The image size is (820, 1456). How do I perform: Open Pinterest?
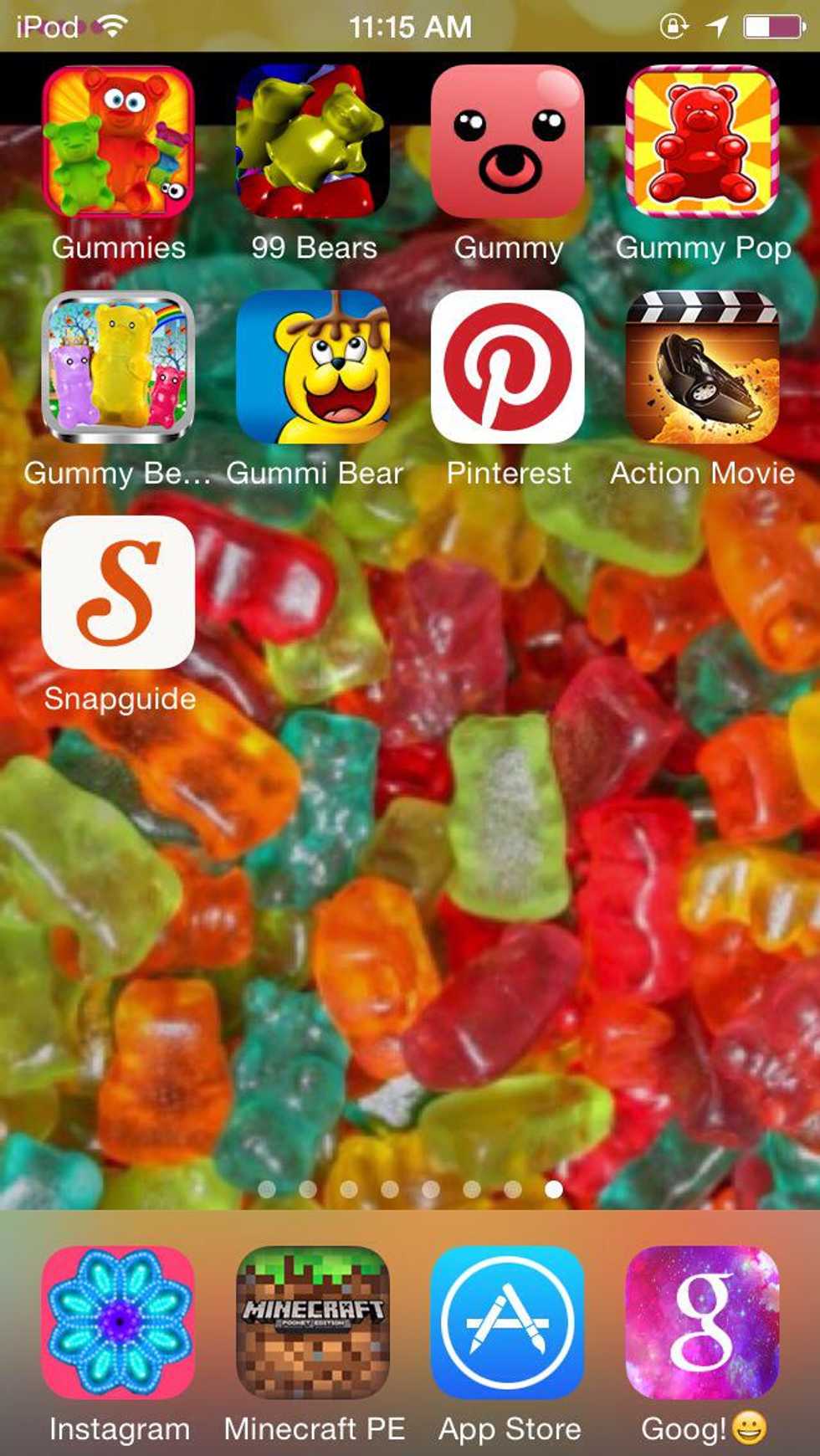pyautogui.click(x=507, y=367)
